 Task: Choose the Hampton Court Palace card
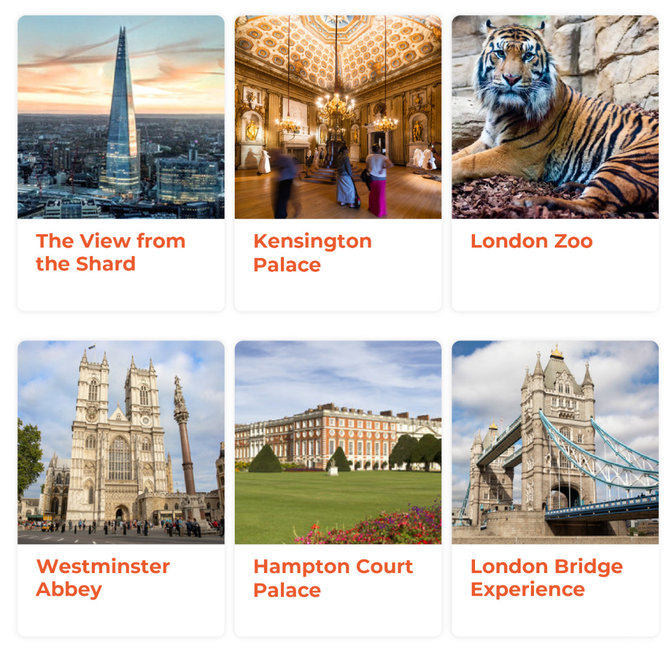[337, 488]
